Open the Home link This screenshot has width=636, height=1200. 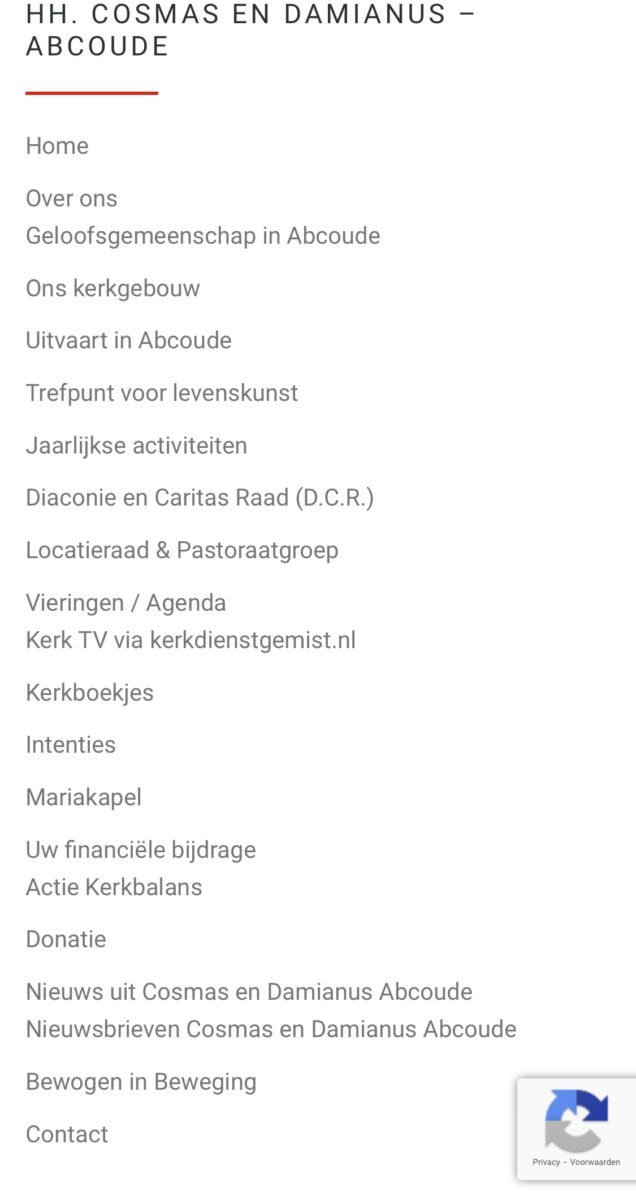(x=57, y=146)
